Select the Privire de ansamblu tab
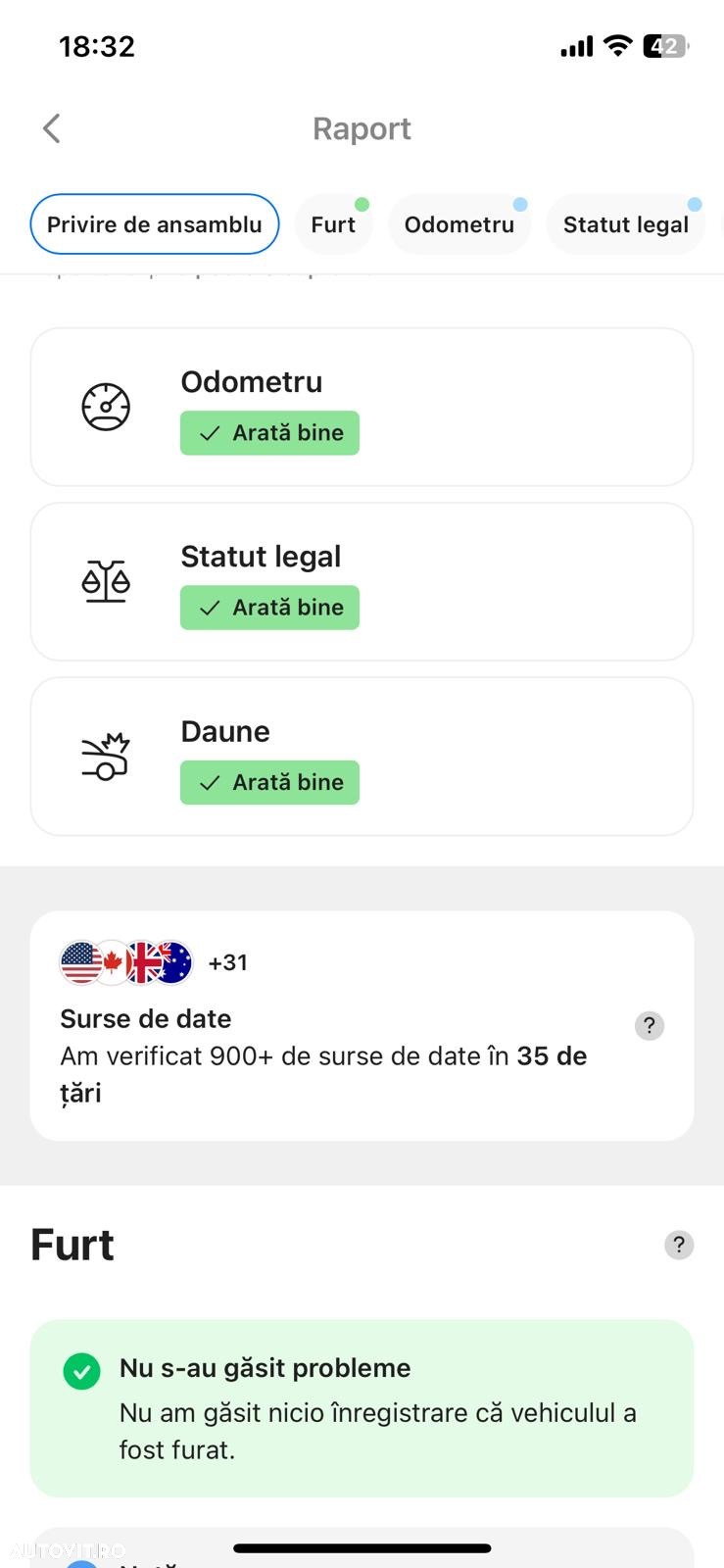The height and width of the screenshot is (1568, 724). coord(155,224)
